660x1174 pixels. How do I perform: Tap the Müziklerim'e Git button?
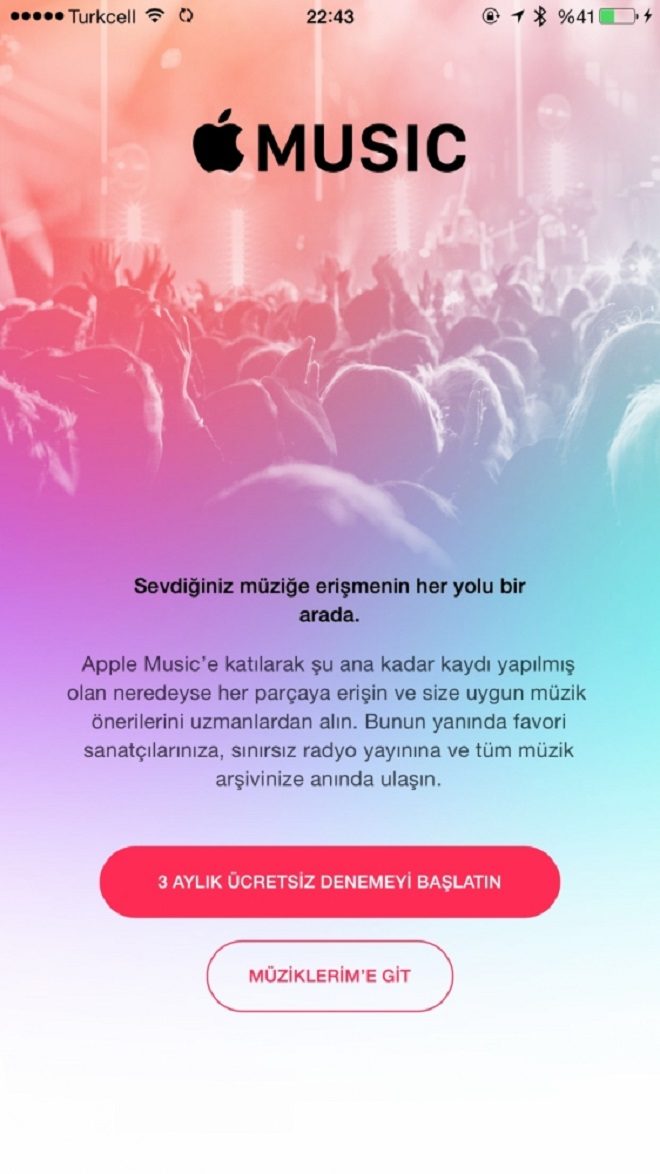coord(330,976)
